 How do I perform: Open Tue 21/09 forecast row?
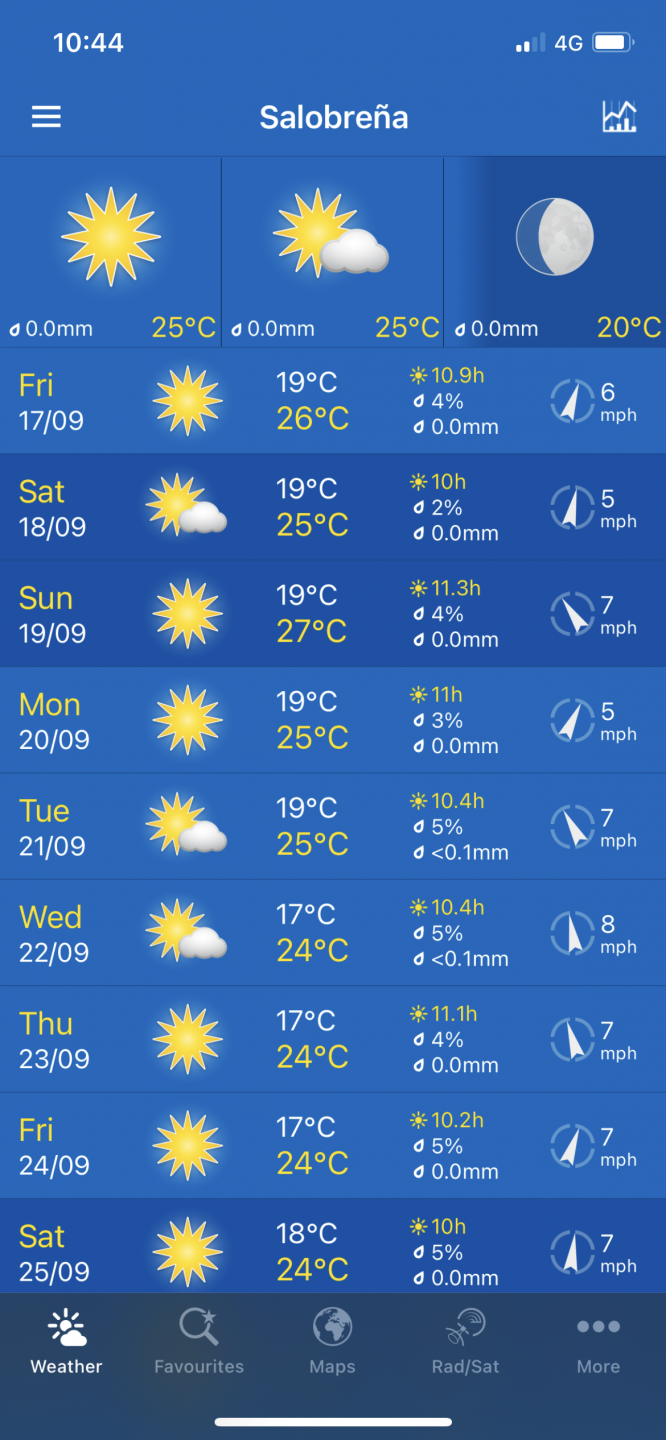pos(333,827)
